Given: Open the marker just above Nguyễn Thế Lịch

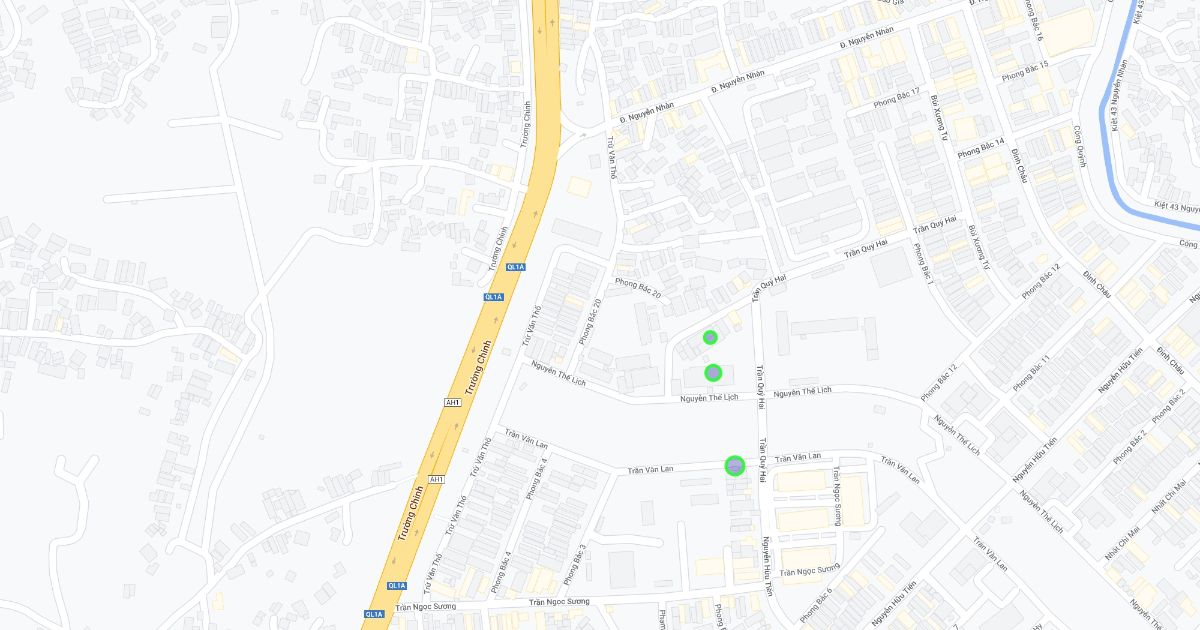Looking at the screenshot, I should [x=713, y=373].
